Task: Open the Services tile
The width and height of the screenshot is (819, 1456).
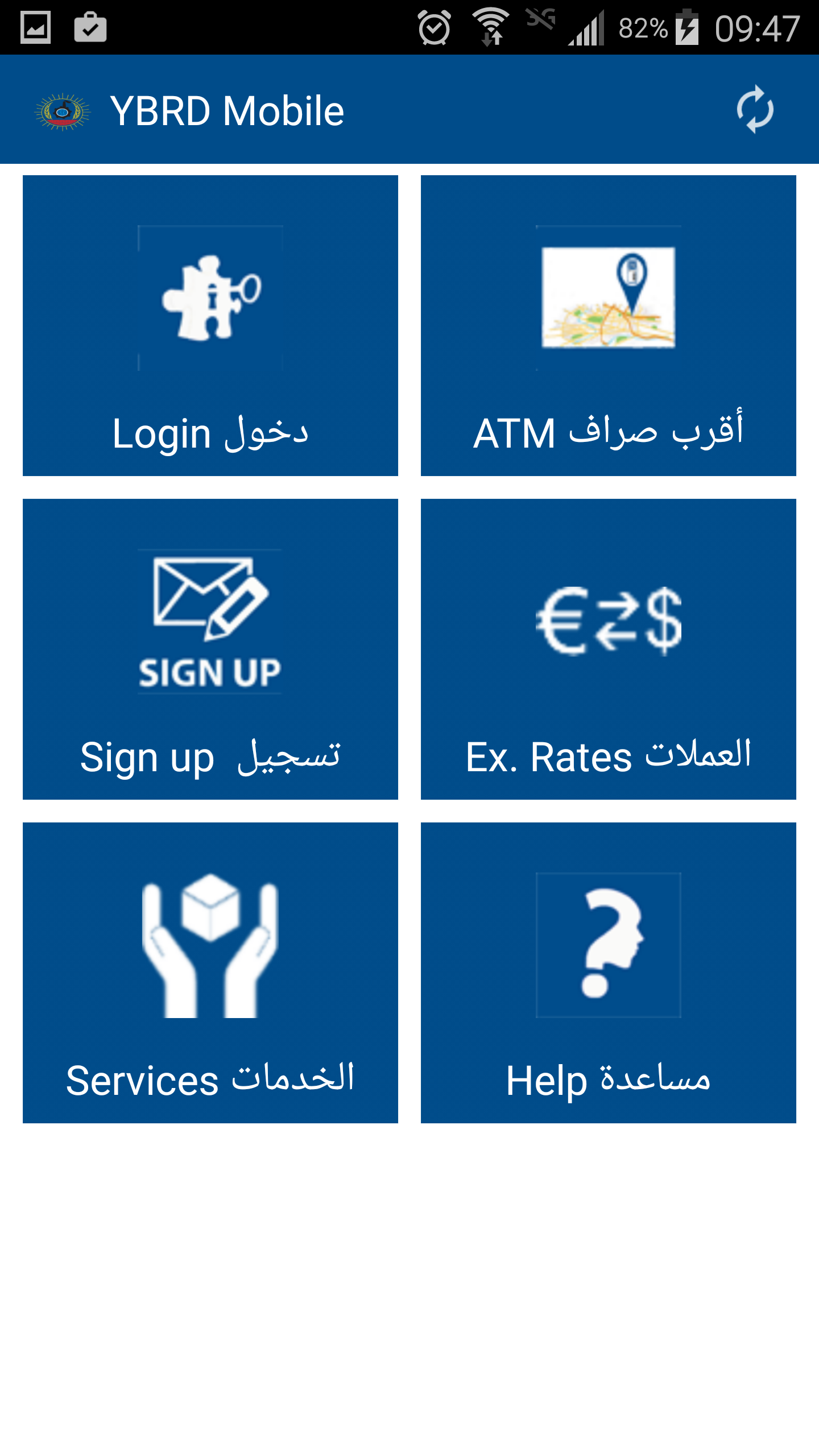Action: pyautogui.click(x=210, y=973)
